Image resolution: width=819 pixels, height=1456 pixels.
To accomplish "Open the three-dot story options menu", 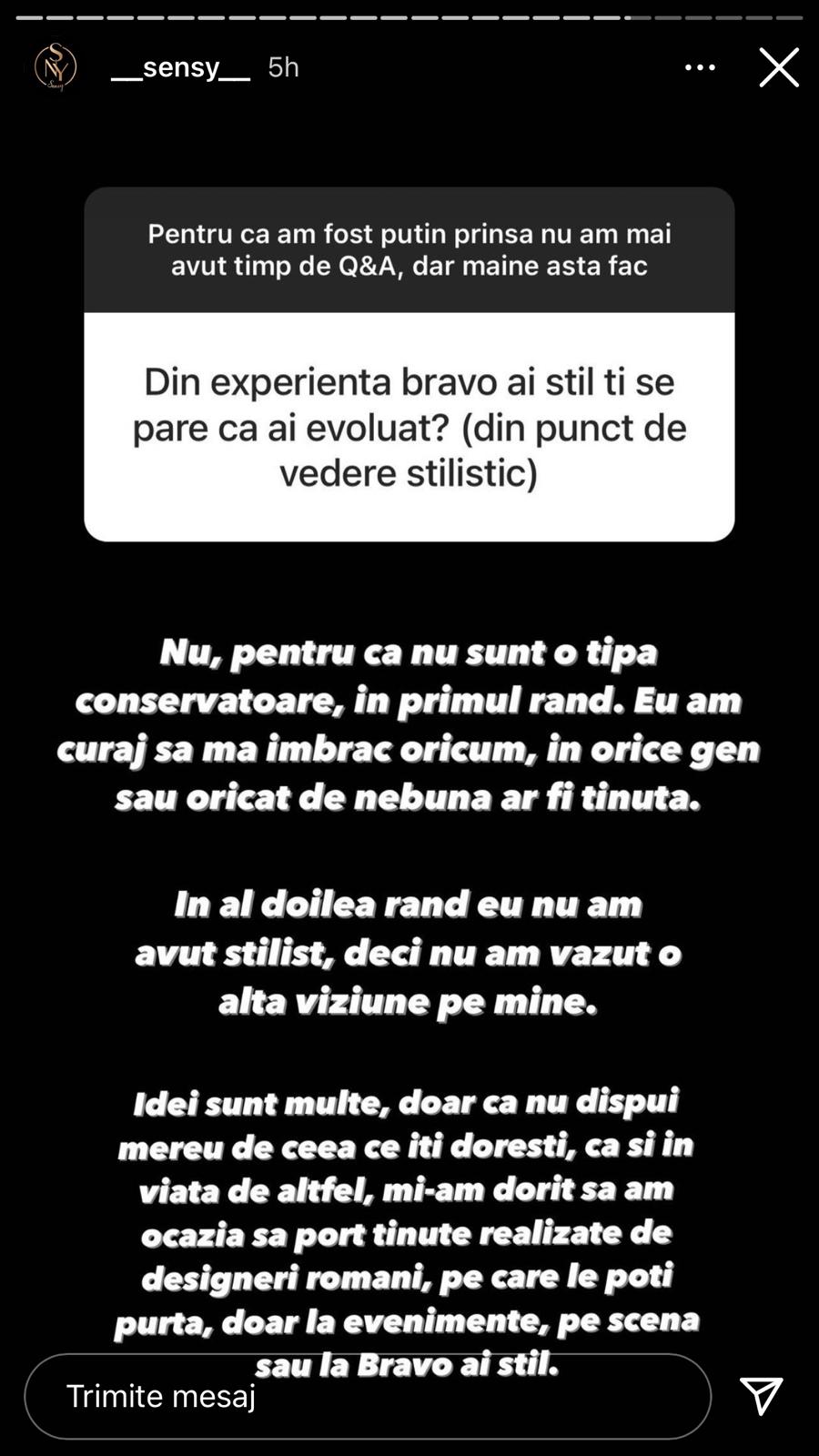I will click(x=700, y=67).
